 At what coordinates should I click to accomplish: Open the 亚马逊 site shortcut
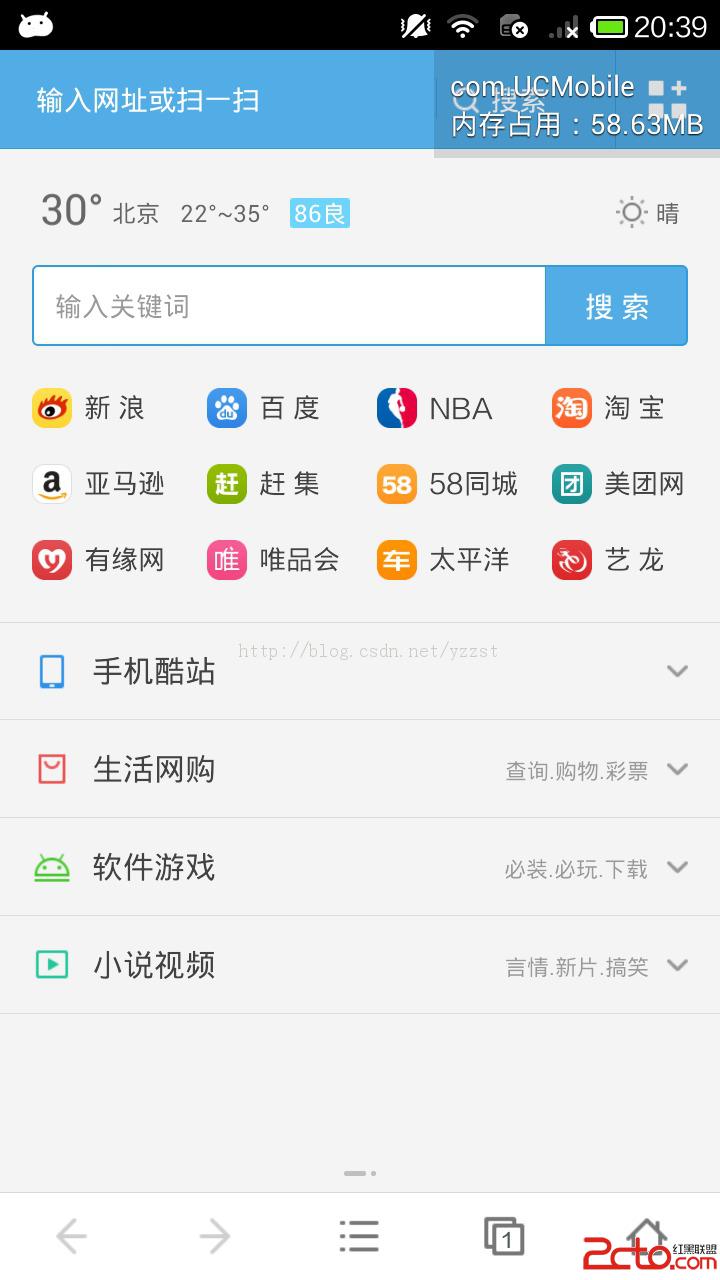[x=98, y=484]
